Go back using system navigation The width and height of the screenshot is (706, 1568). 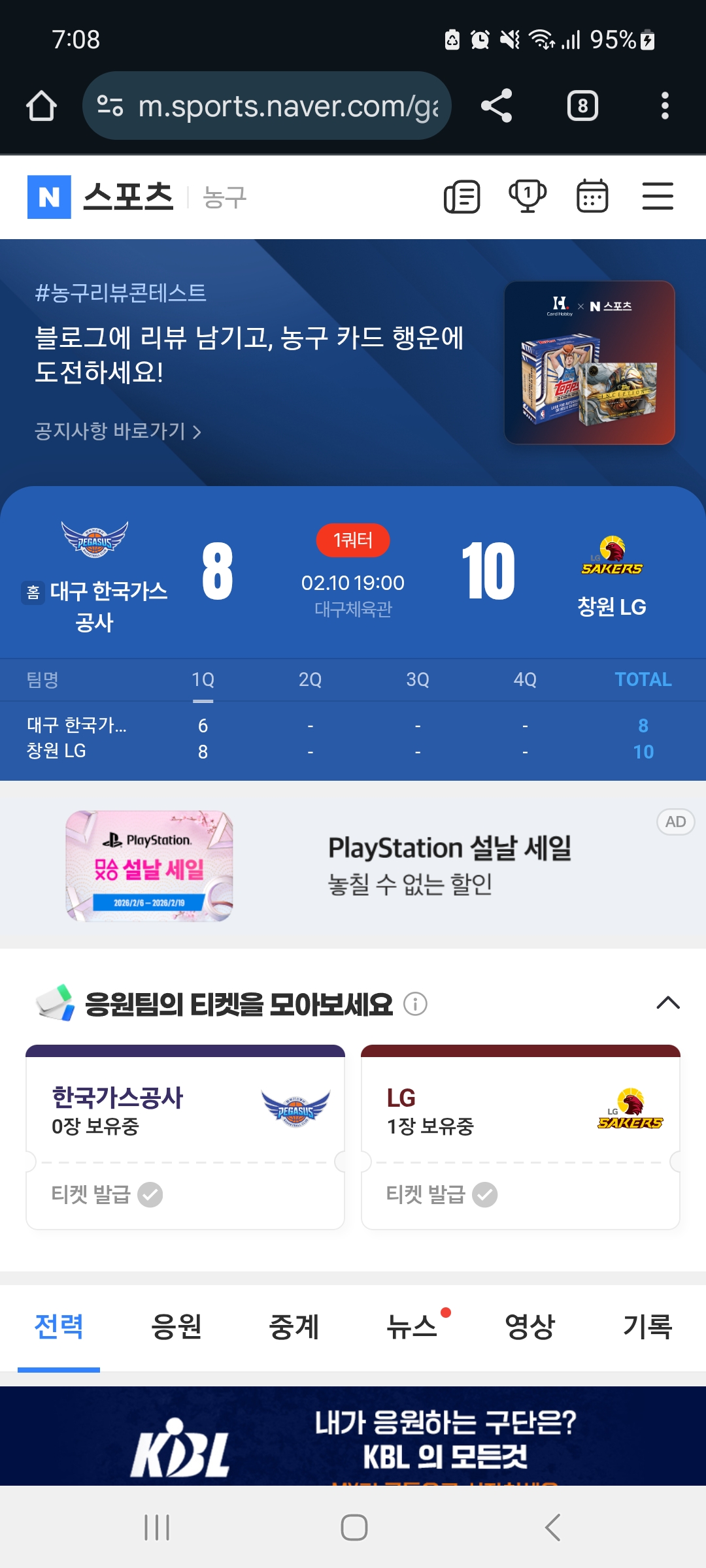tap(553, 1527)
